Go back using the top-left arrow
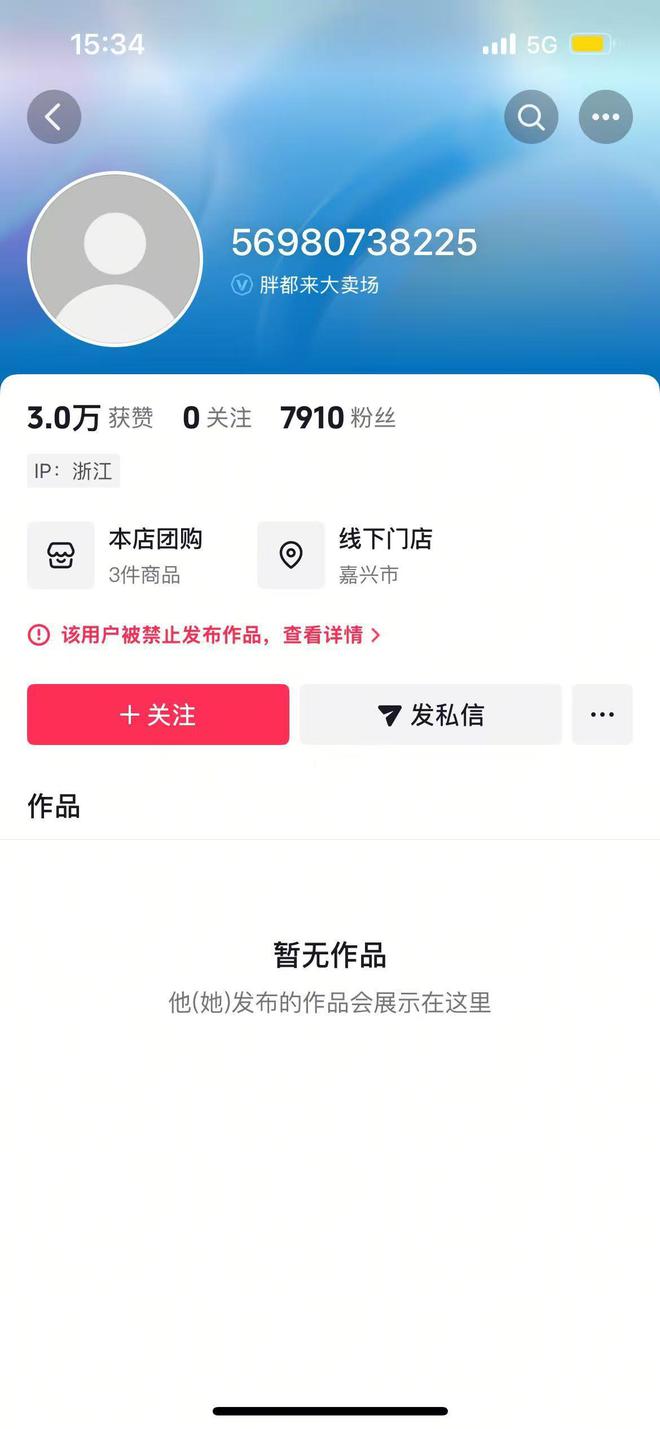 pos(54,117)
